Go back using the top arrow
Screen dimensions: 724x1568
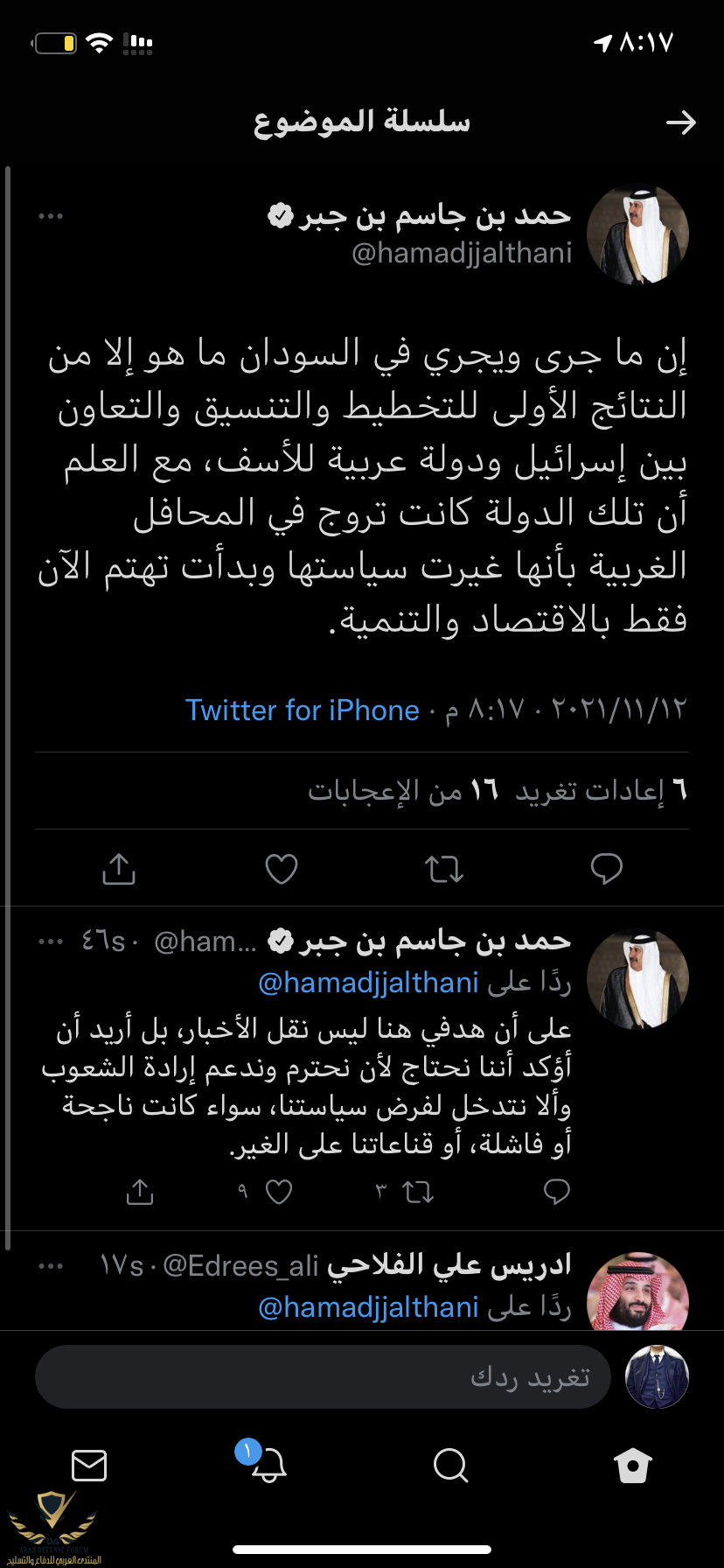(680, 122)
